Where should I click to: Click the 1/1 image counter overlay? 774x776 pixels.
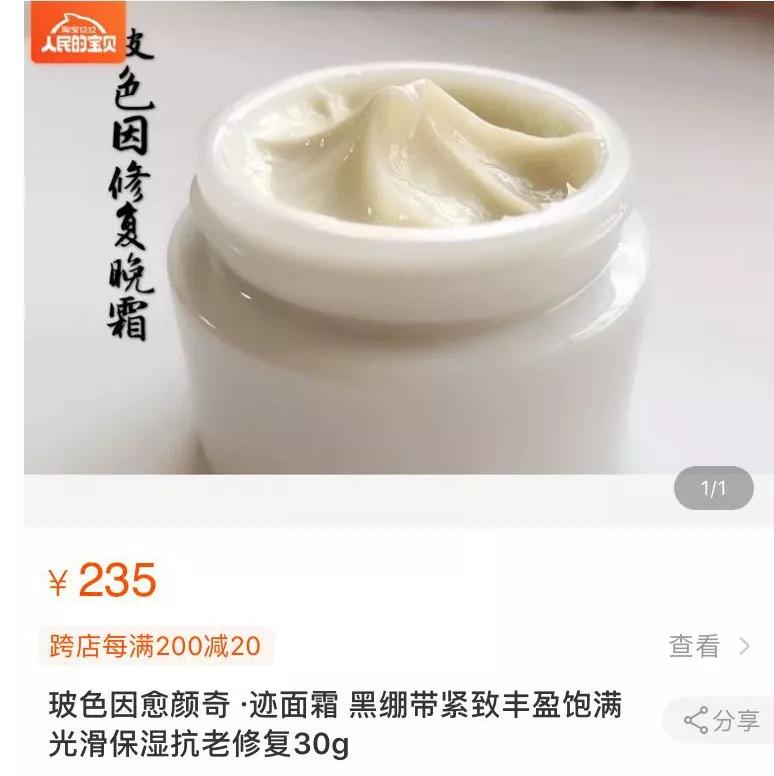click(711, 487)
